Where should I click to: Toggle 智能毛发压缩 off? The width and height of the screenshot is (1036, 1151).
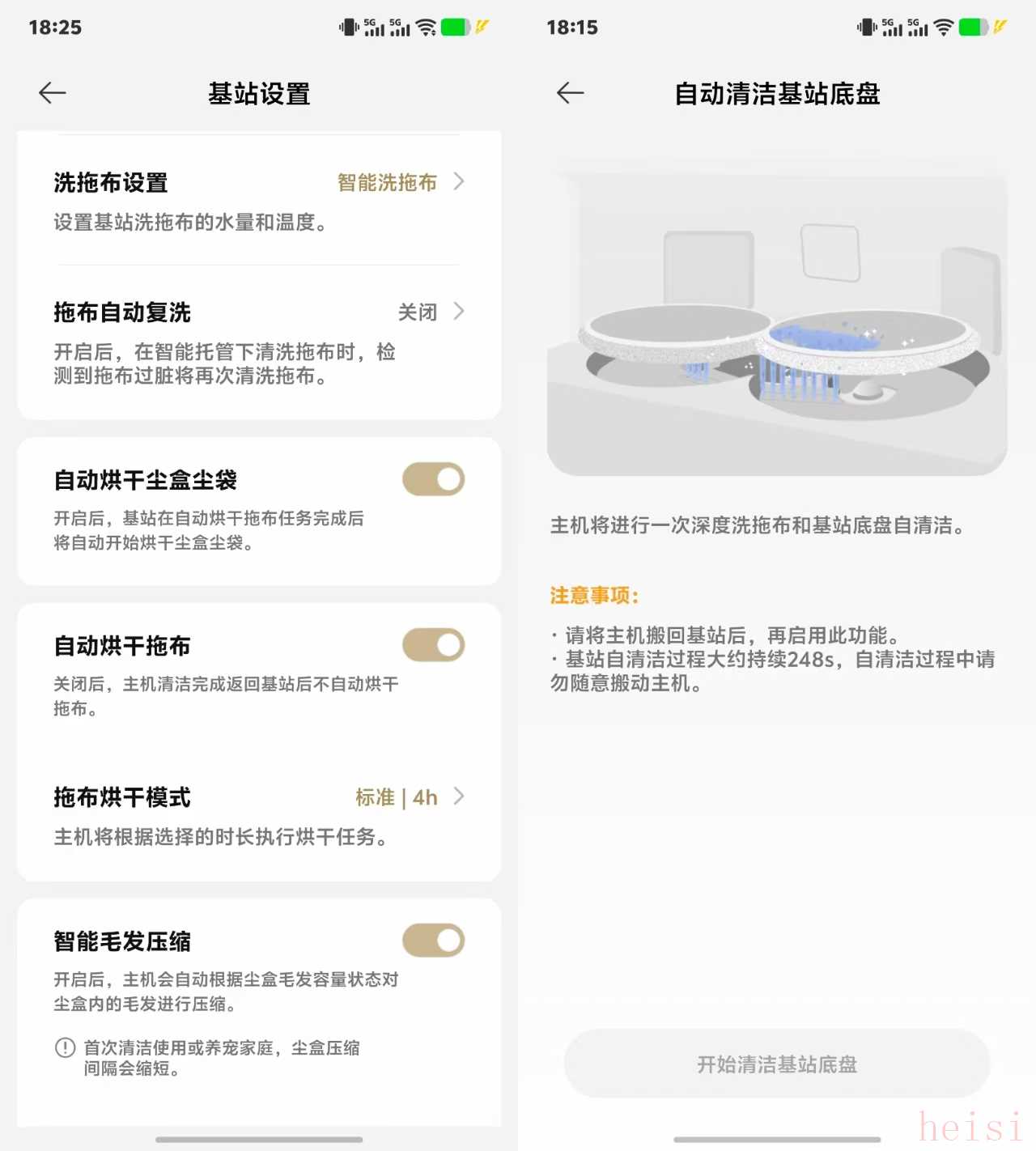(x=433, y=941)
